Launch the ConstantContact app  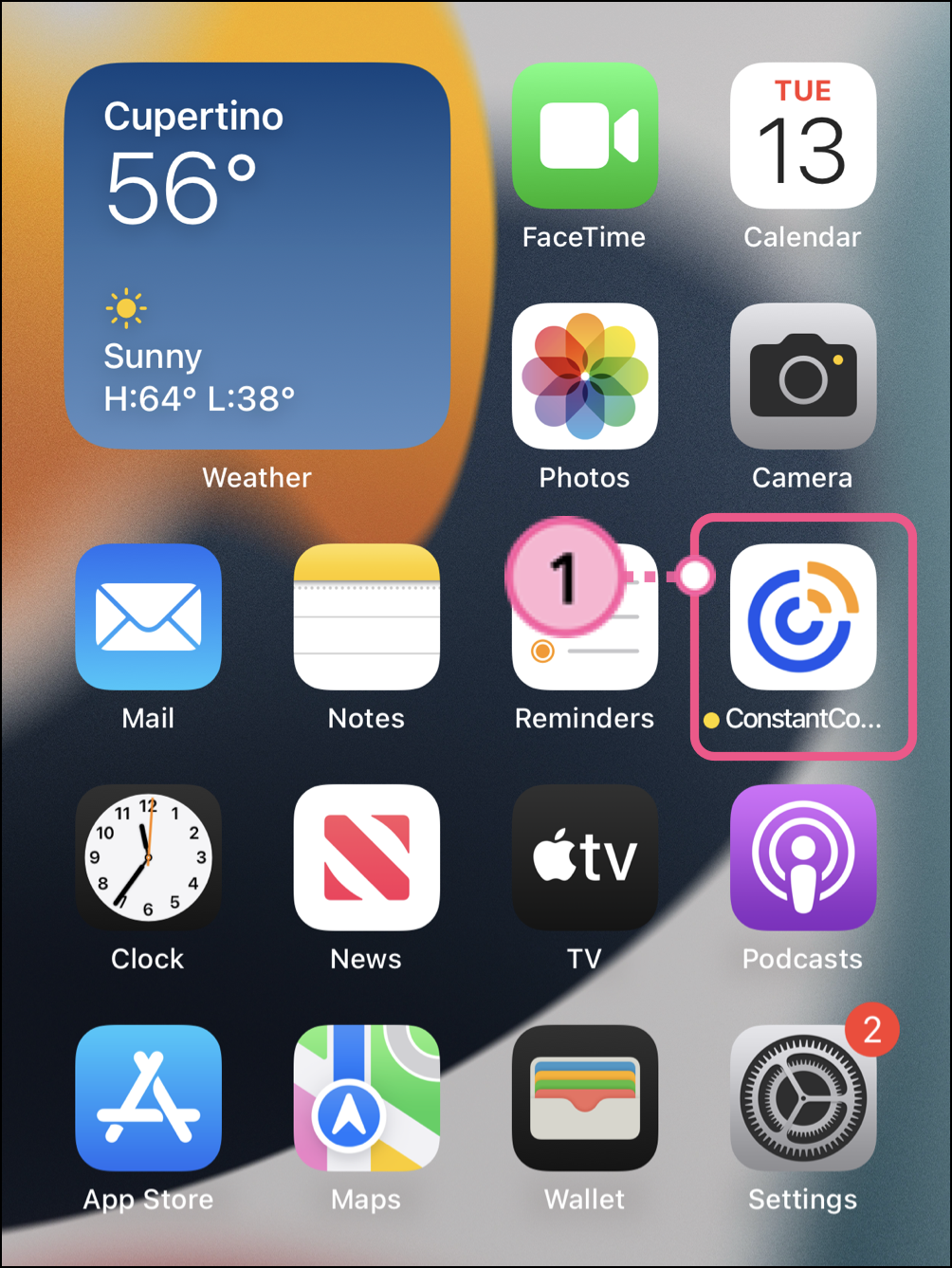(802, 616)
